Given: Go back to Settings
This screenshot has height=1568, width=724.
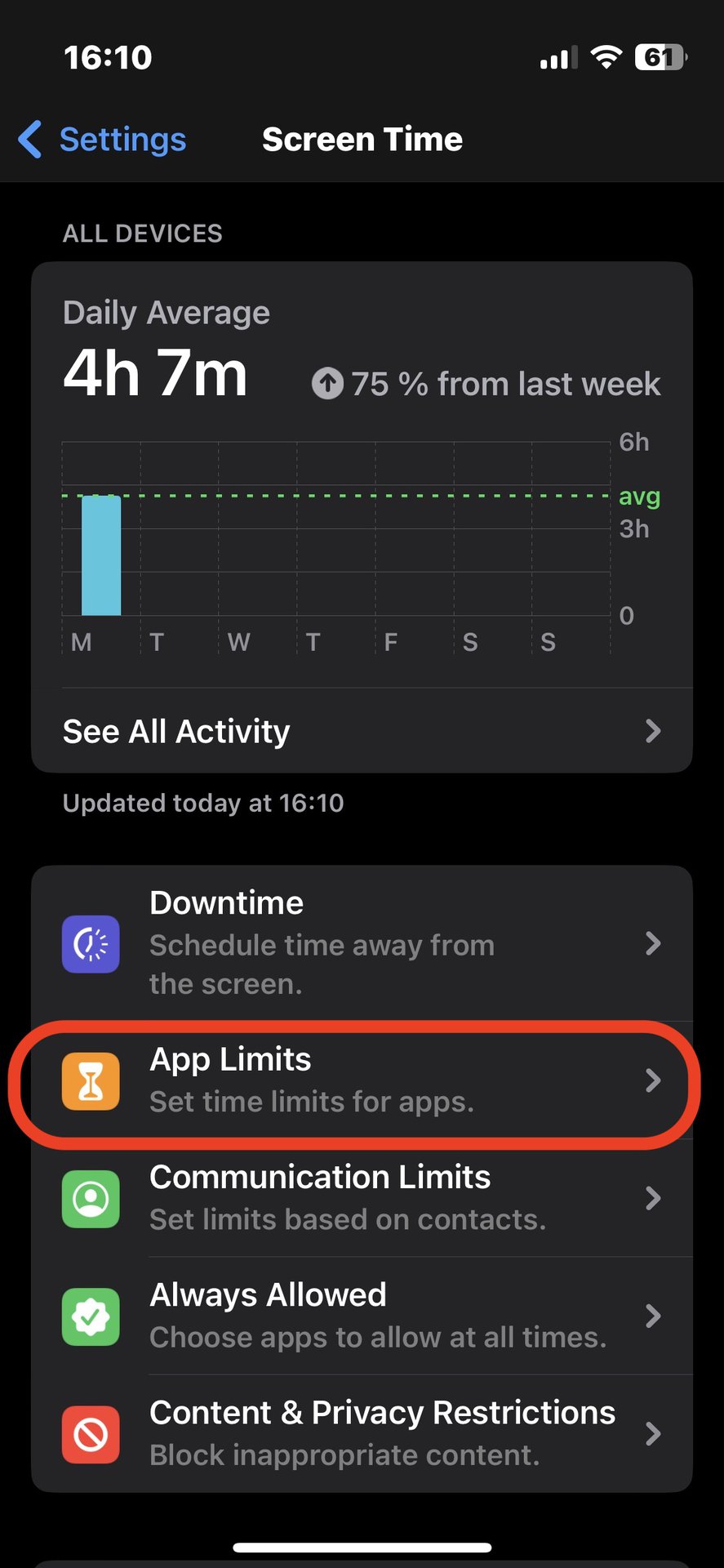Looking at the screenshot, I should pyautogui.click(x=103, y=140).
